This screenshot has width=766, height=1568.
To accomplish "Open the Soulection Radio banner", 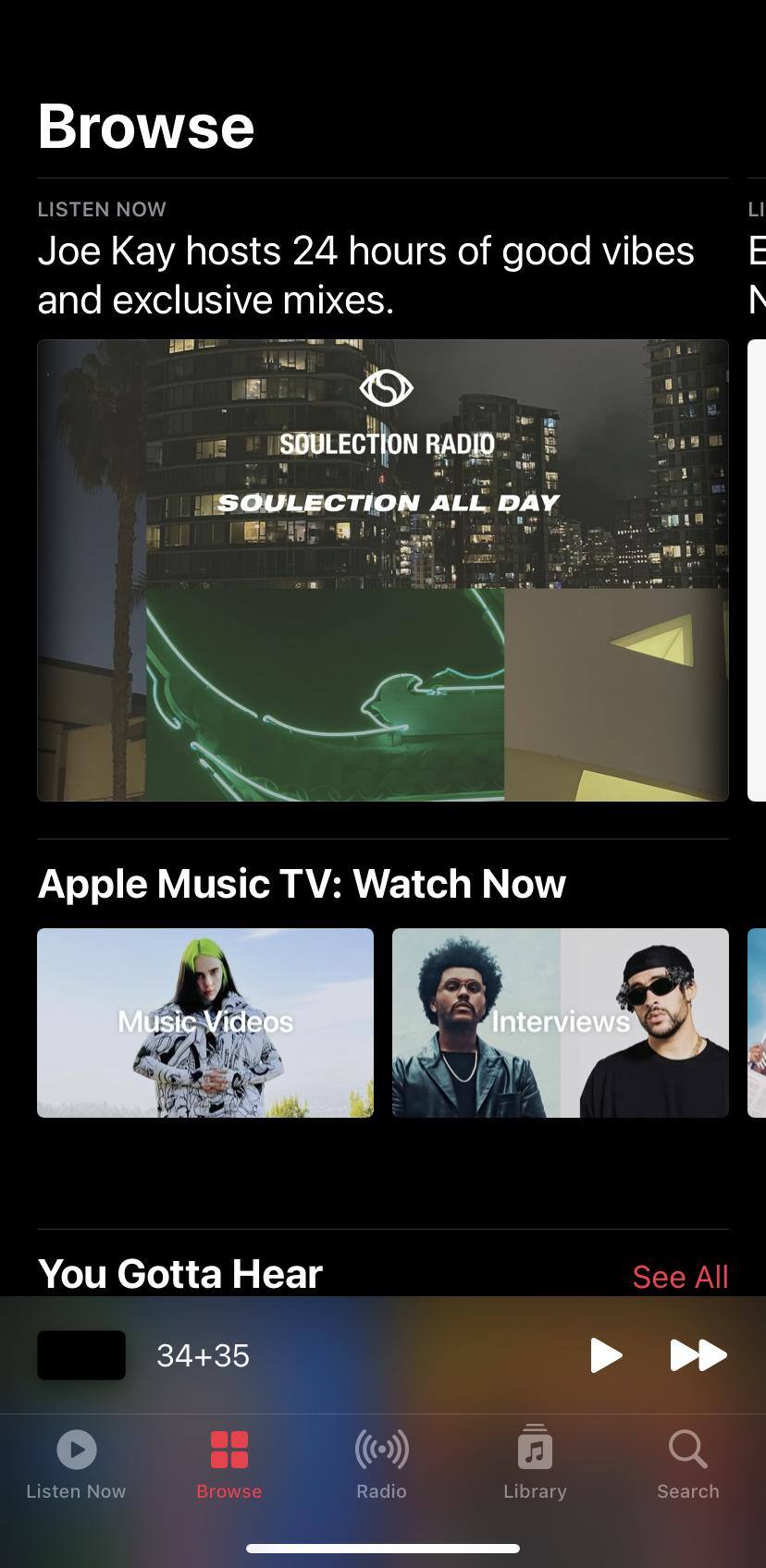I will 383,570.
